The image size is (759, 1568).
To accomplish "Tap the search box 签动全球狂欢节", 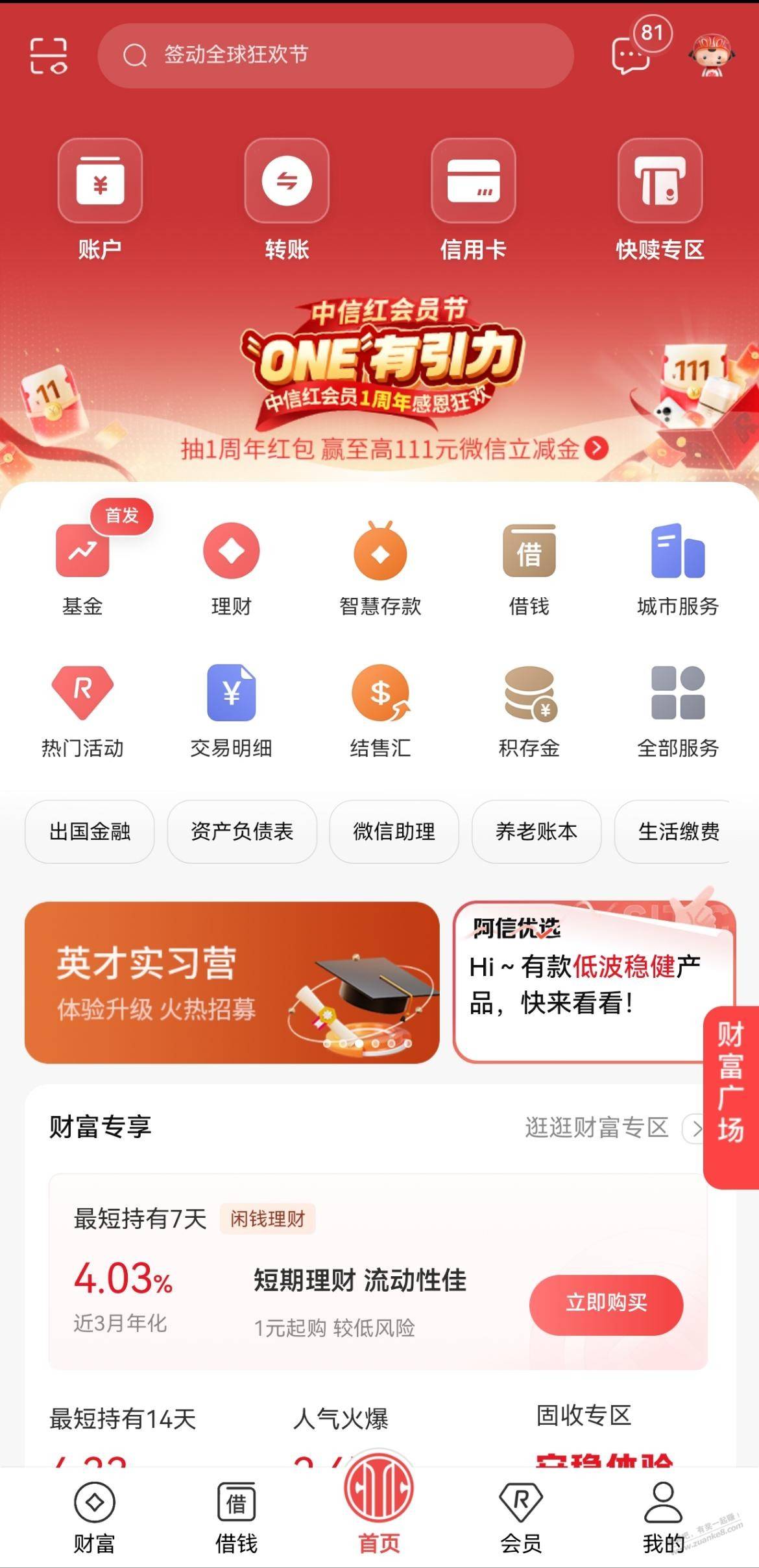I will coord(335,56).
